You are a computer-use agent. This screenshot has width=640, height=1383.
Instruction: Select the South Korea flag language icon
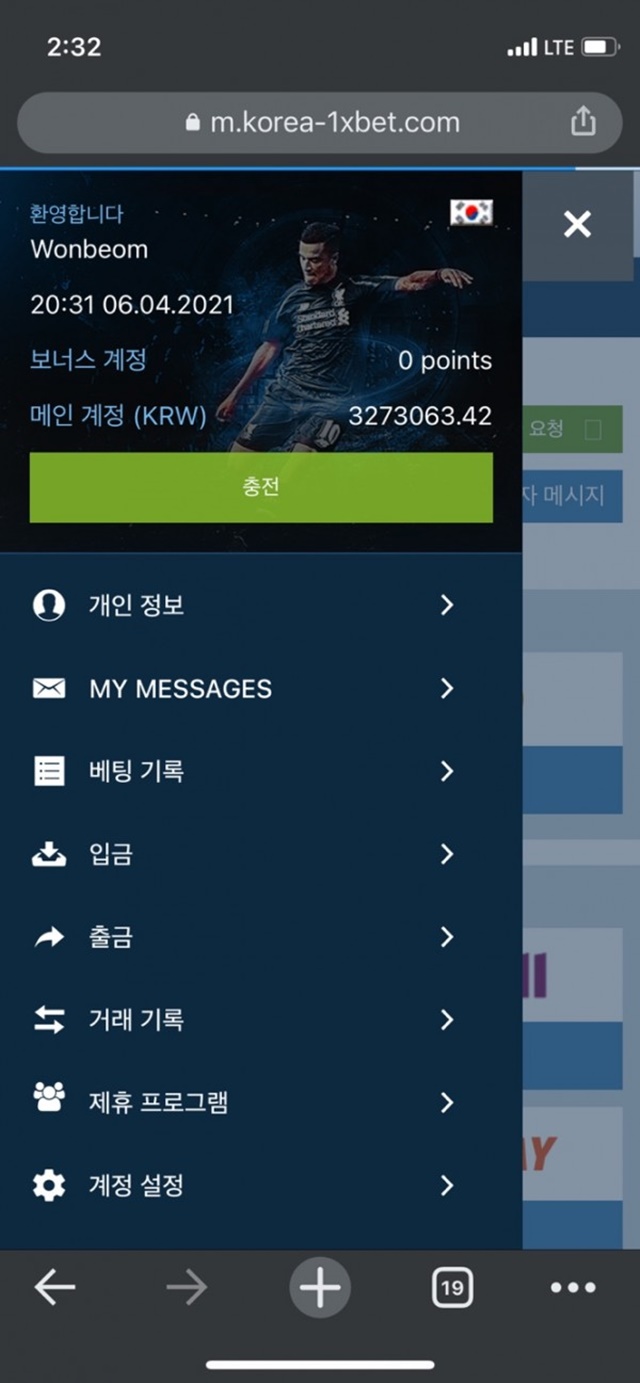click(x=471, y=212)
